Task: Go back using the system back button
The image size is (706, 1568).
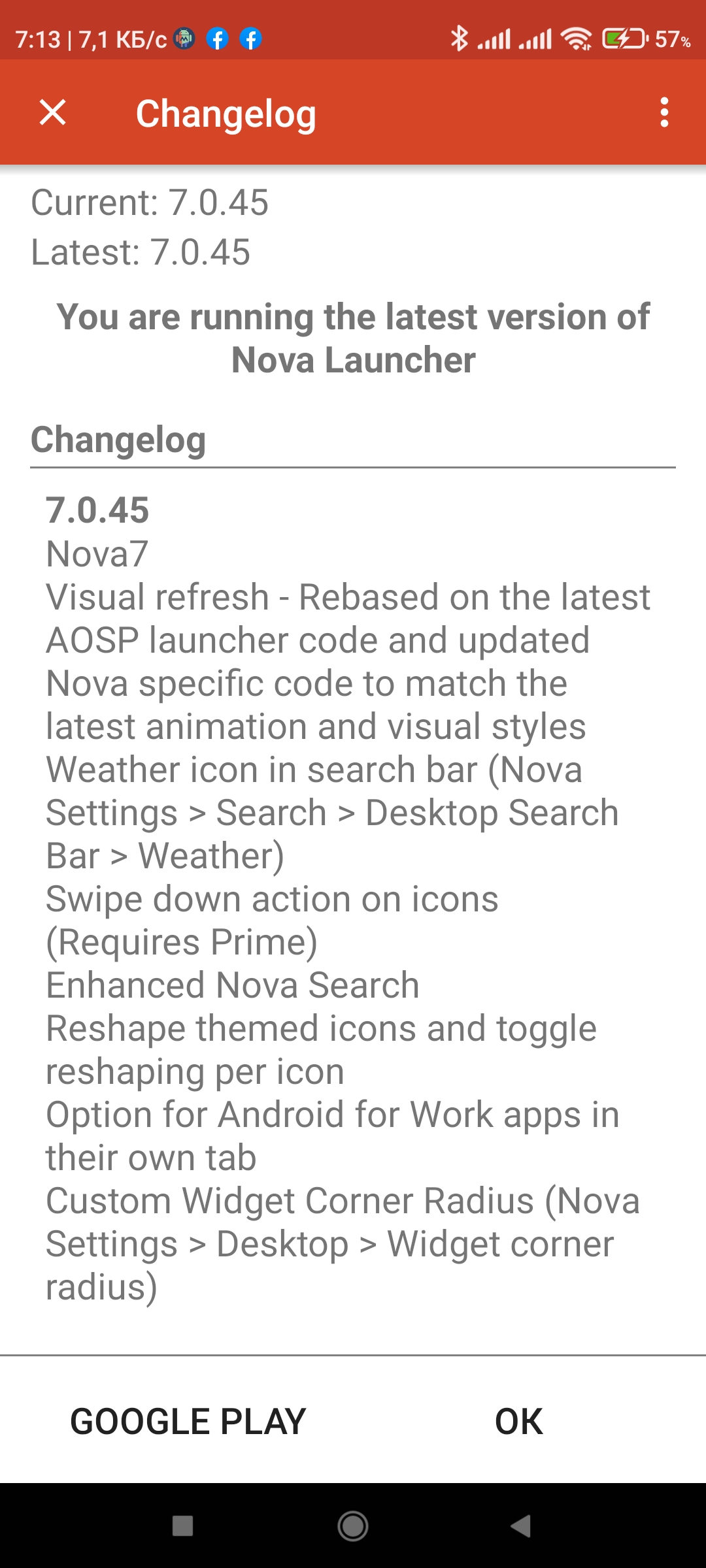Action: click(x=521, y=1526)
